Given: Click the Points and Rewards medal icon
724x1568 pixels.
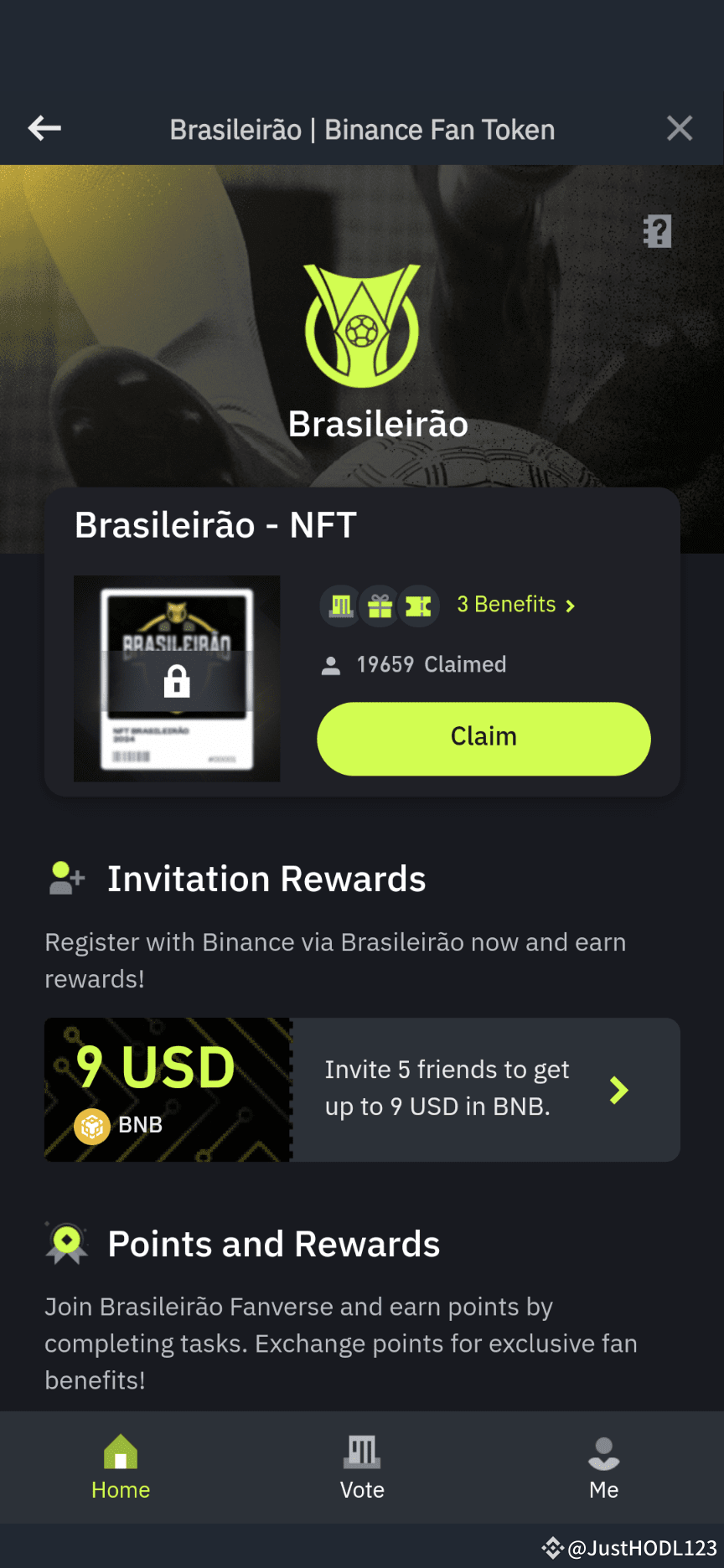Looking at the screenshot, I should [66, 1243].
